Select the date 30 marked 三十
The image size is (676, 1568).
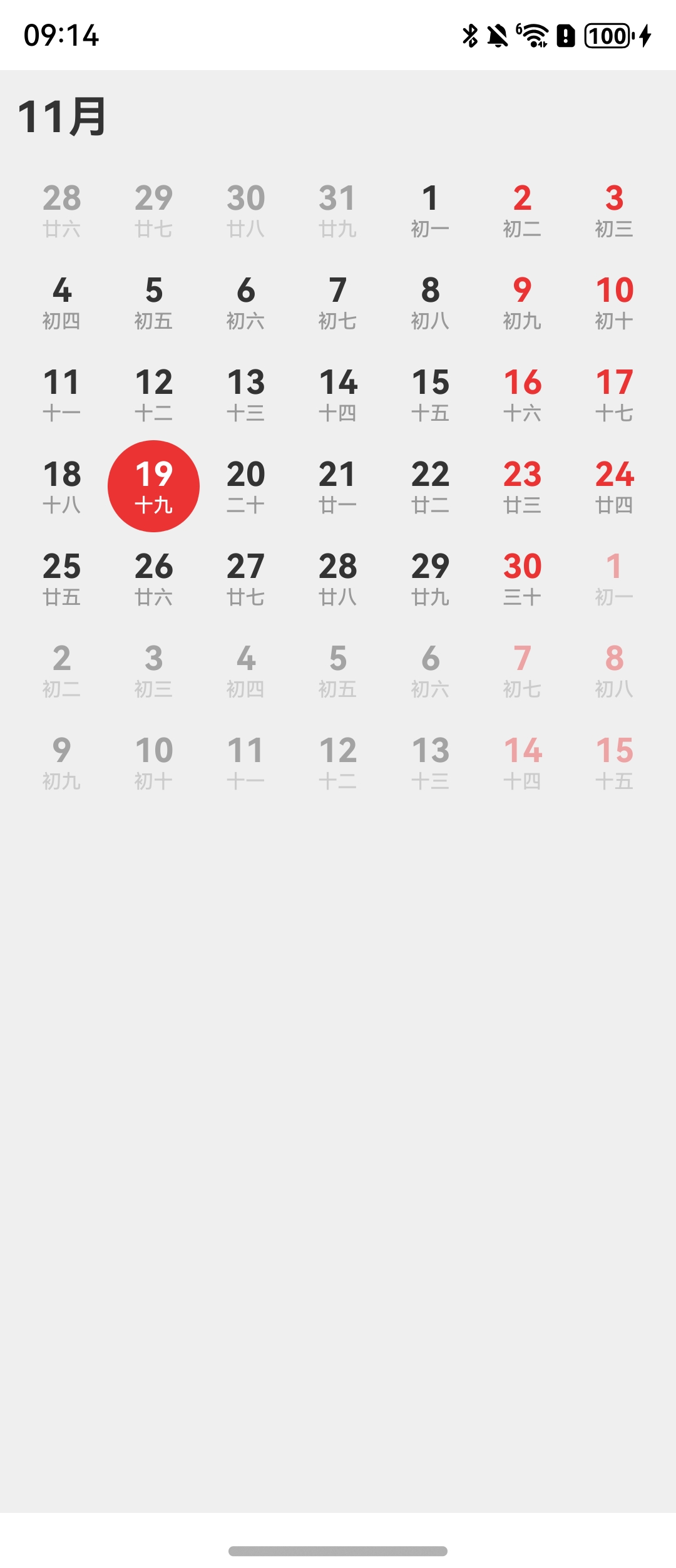[x=522, y=578]
